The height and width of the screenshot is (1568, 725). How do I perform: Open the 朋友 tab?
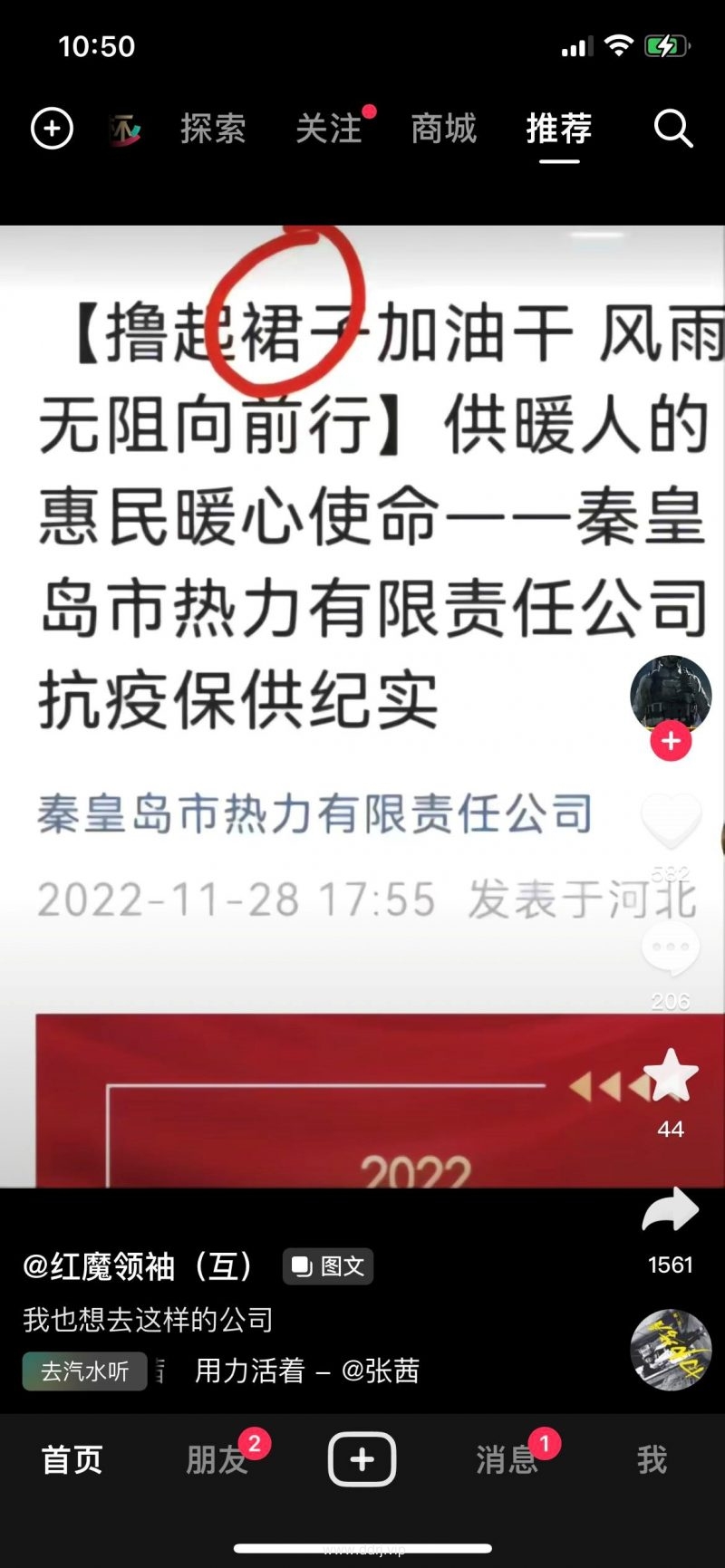(217, 1459)
